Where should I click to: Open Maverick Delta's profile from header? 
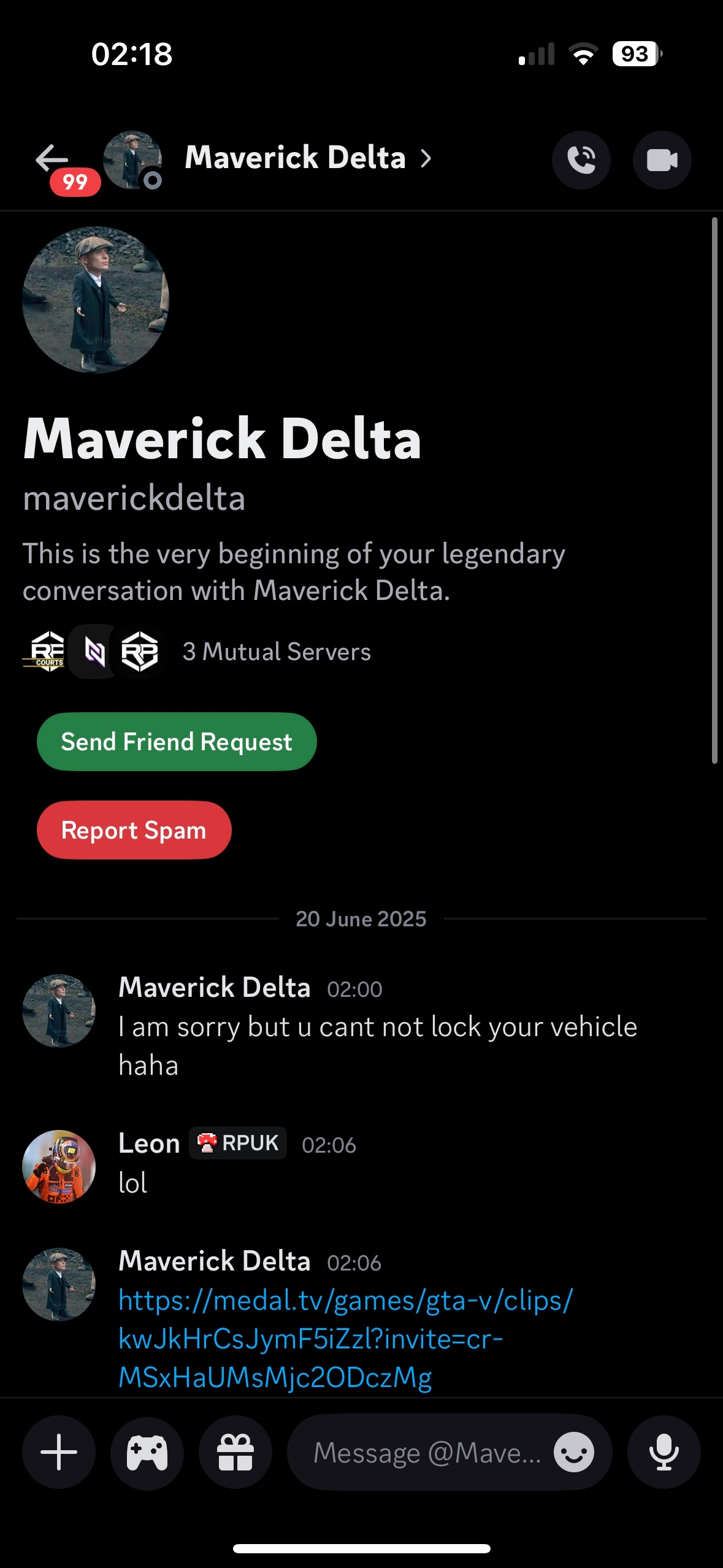click(296, 158)
